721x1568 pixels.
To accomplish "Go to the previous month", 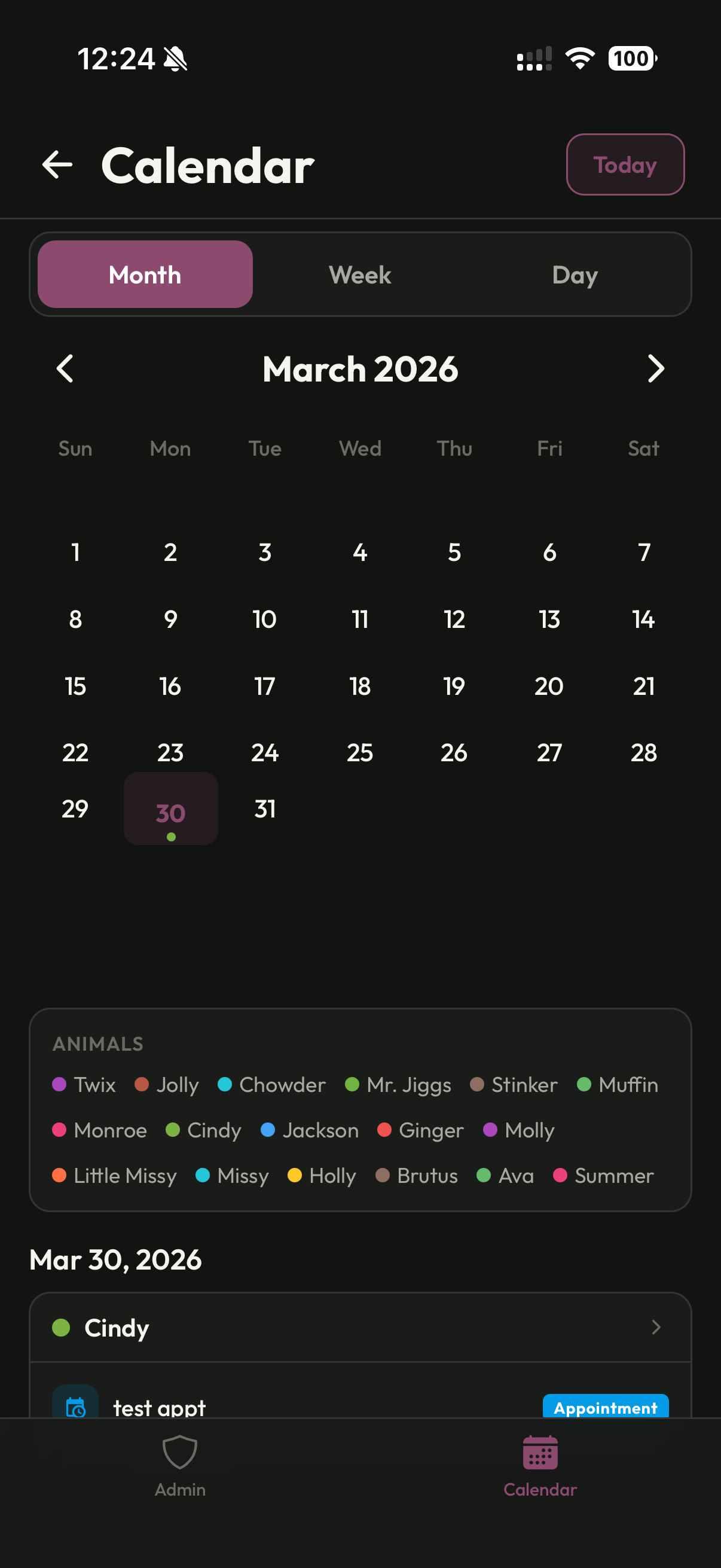I will (x=65, y=369).
